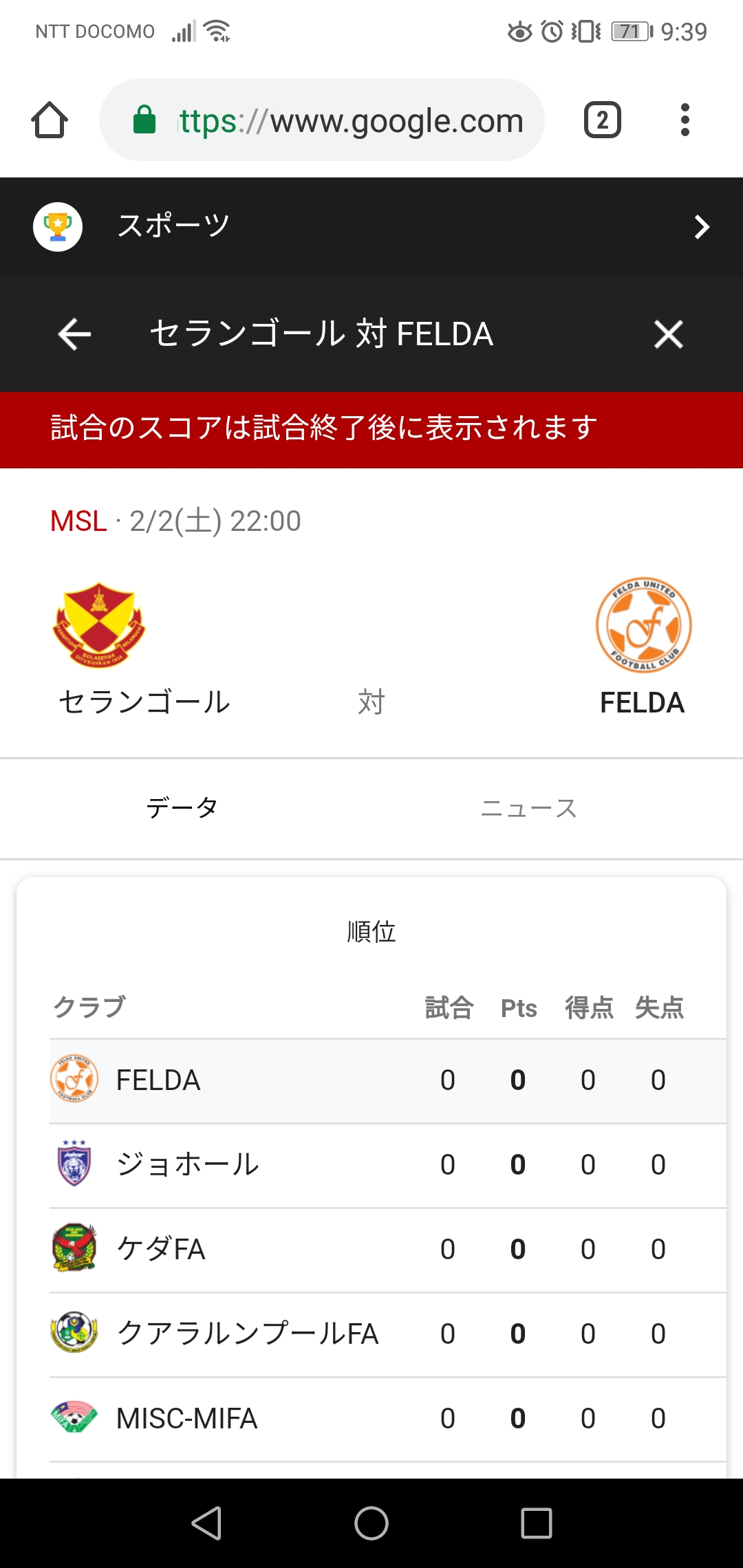Image resolution: width=743 pixels, height=1568 pixels.
Task: Open the ジョホール standings row
Action: pyautogui.click(x=388, y=1165)
